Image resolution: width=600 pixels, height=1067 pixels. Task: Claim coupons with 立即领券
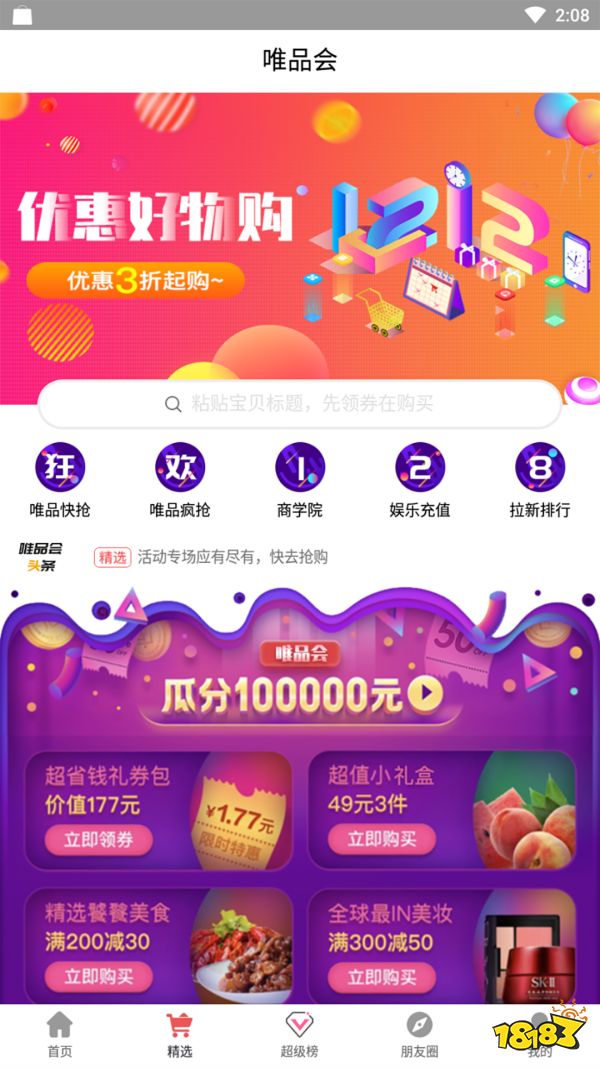click(x=99, y=839)
